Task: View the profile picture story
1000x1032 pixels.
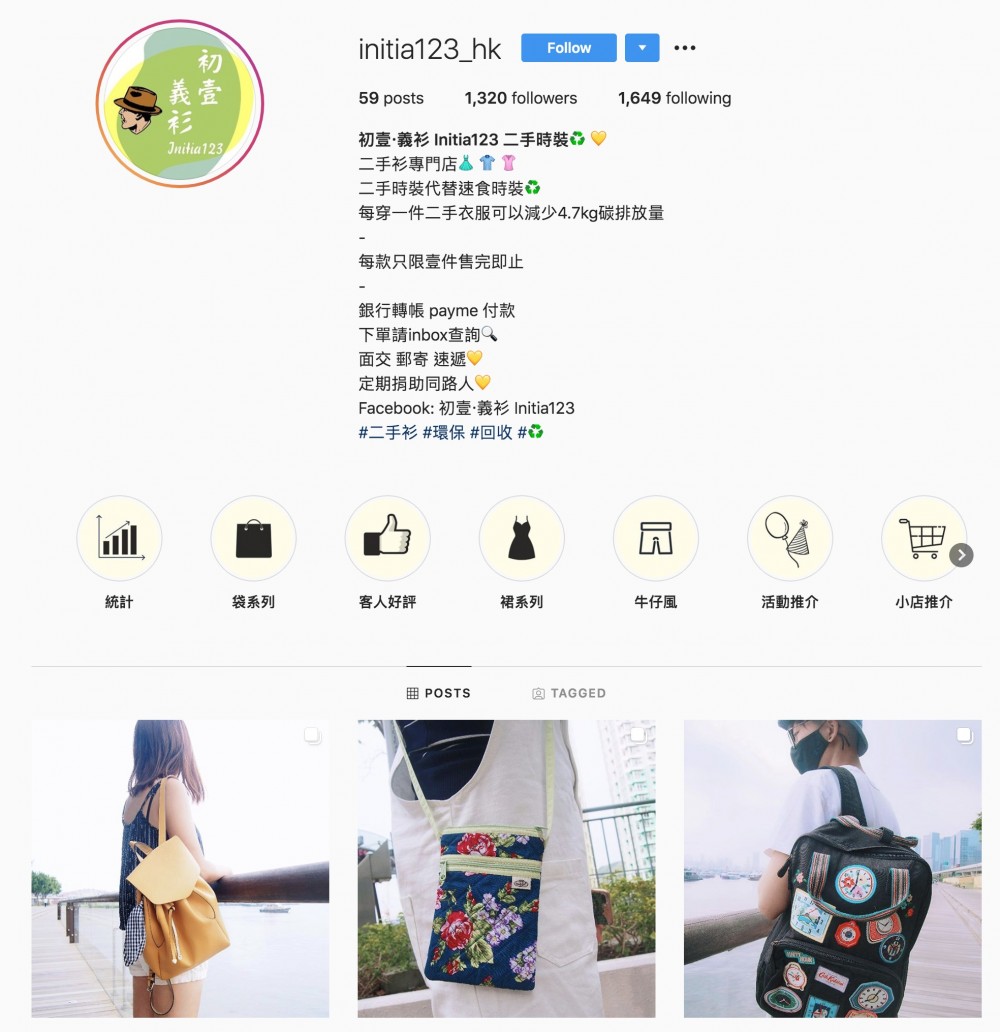Action: point(180,104)
